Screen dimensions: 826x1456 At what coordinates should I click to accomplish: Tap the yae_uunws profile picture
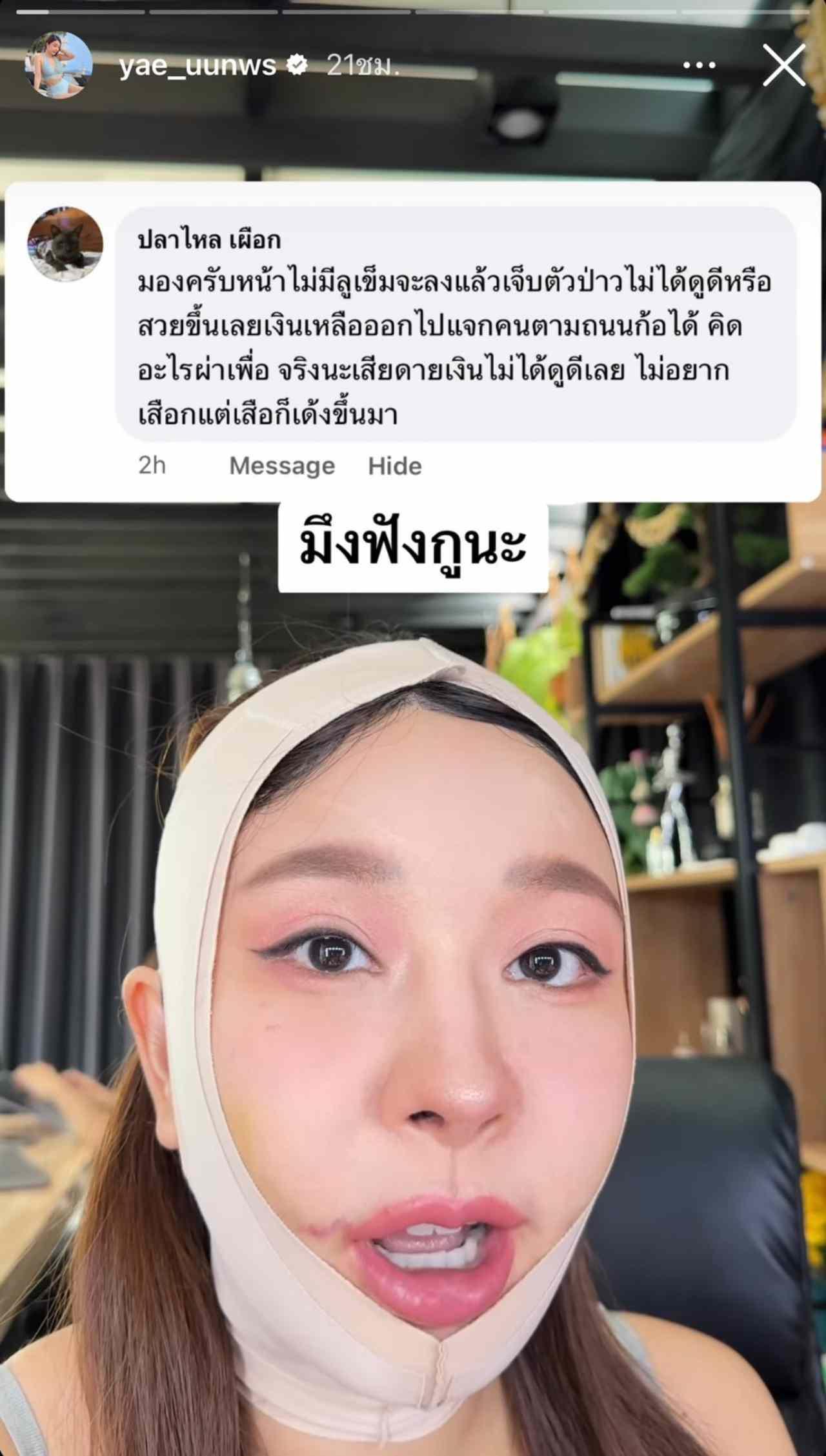click(x=58, y=65)
